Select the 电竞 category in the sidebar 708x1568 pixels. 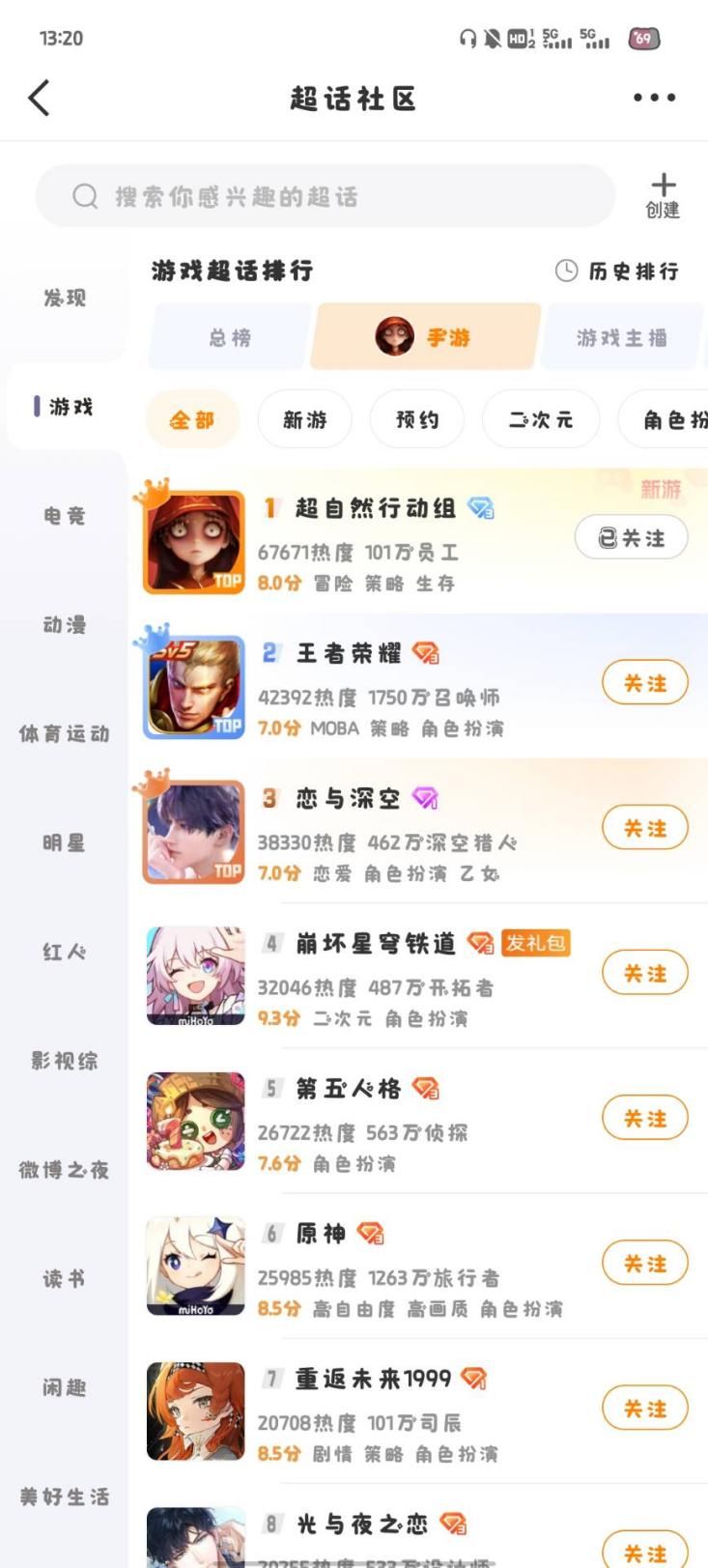click(61, 517)
